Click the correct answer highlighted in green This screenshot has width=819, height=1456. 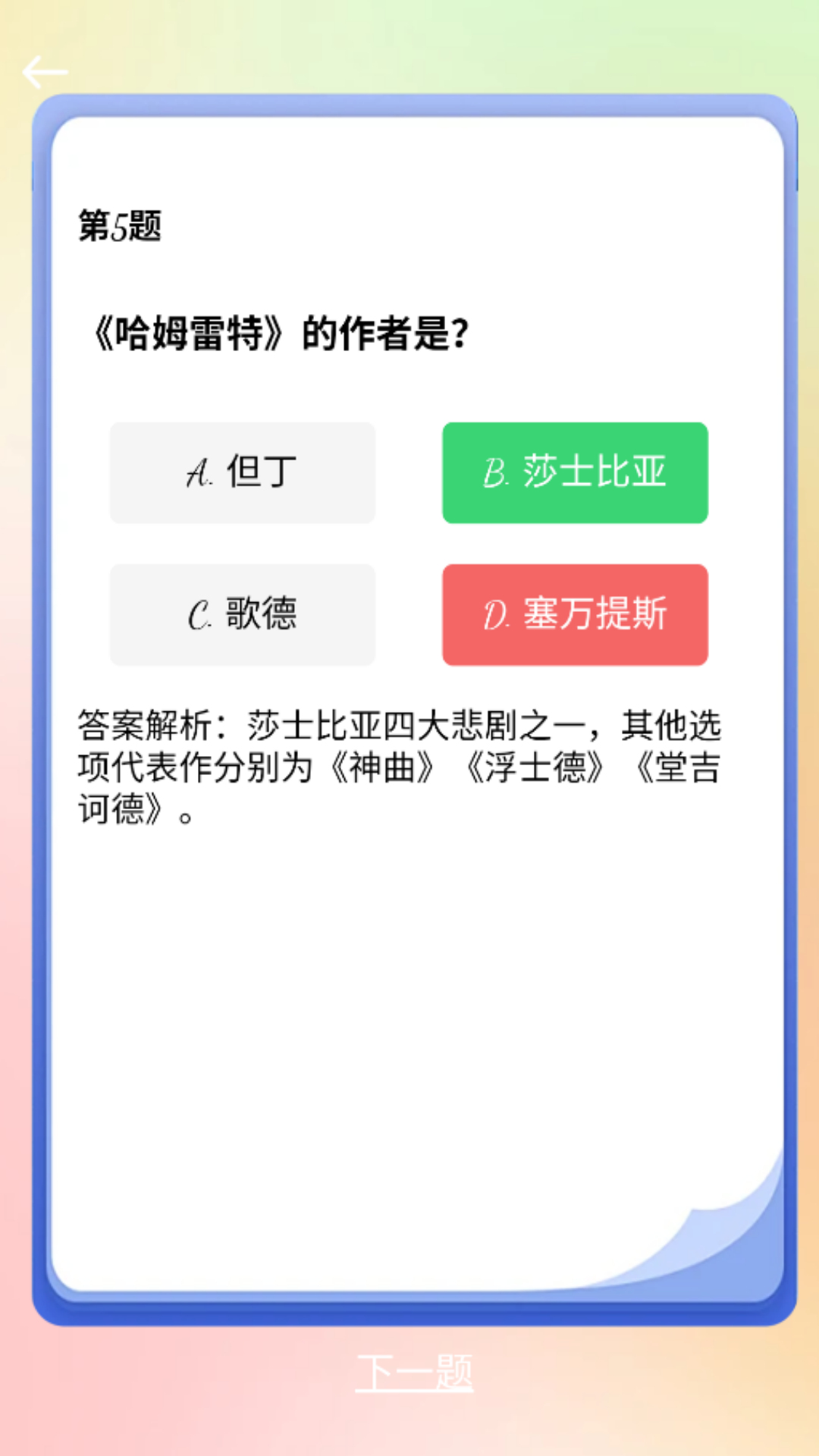pyautogui.click(x=575, y=472)
